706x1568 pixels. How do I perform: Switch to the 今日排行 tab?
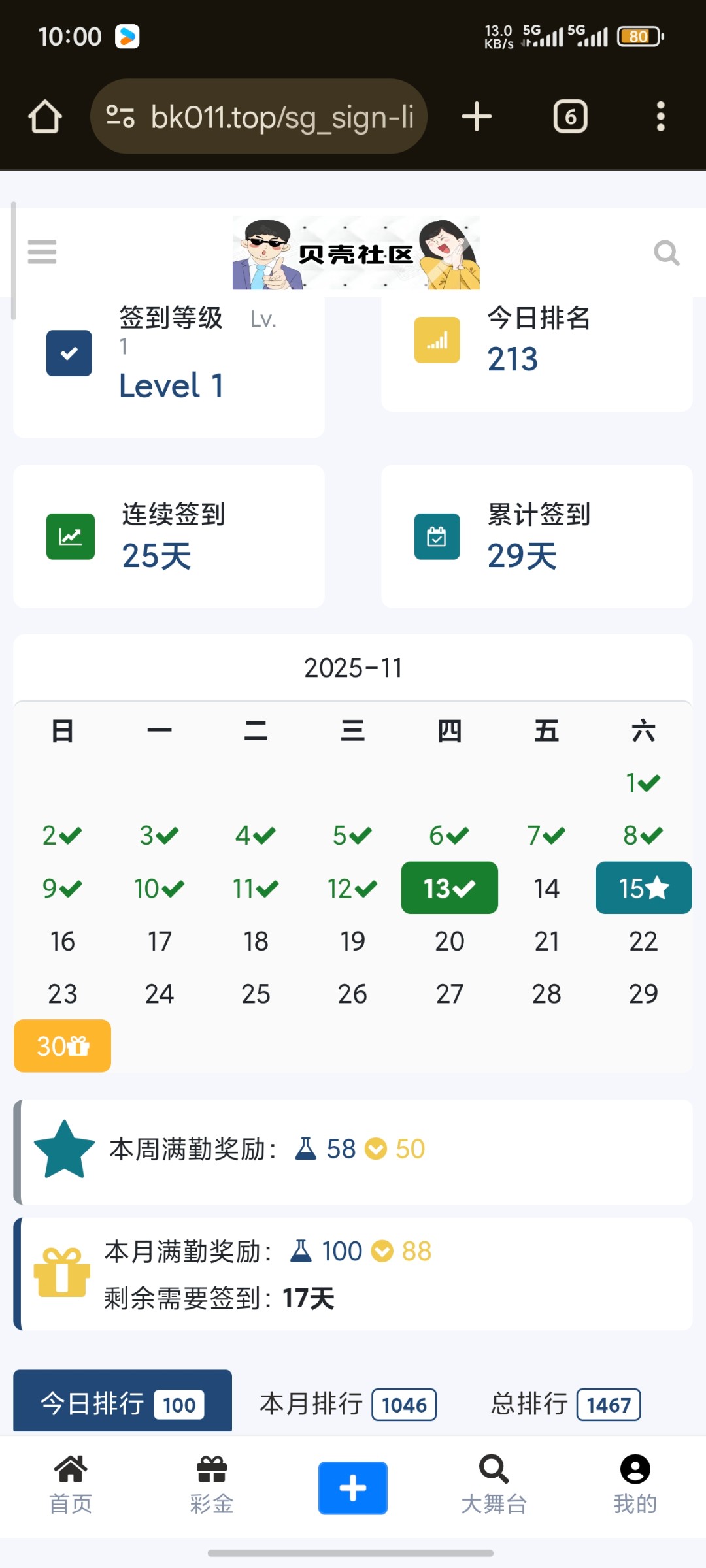point(122,1403)
